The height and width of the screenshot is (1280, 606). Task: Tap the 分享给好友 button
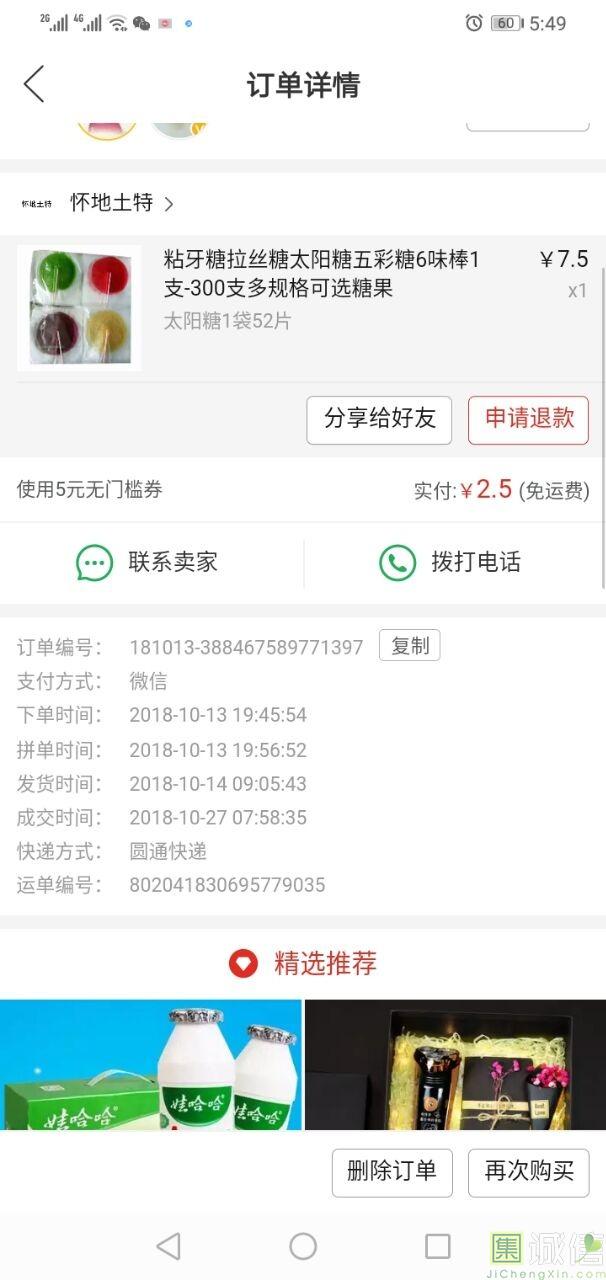point(379,420)
